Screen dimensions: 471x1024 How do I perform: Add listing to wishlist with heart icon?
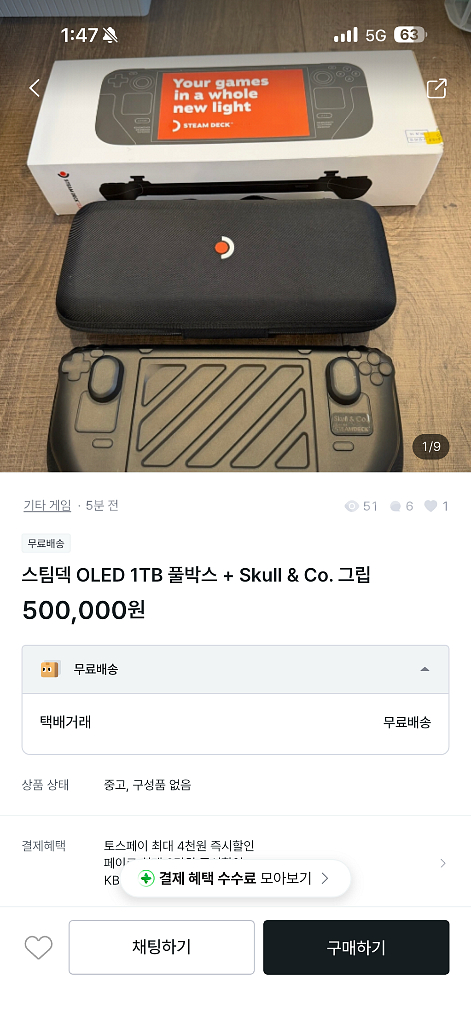(38, 947)
